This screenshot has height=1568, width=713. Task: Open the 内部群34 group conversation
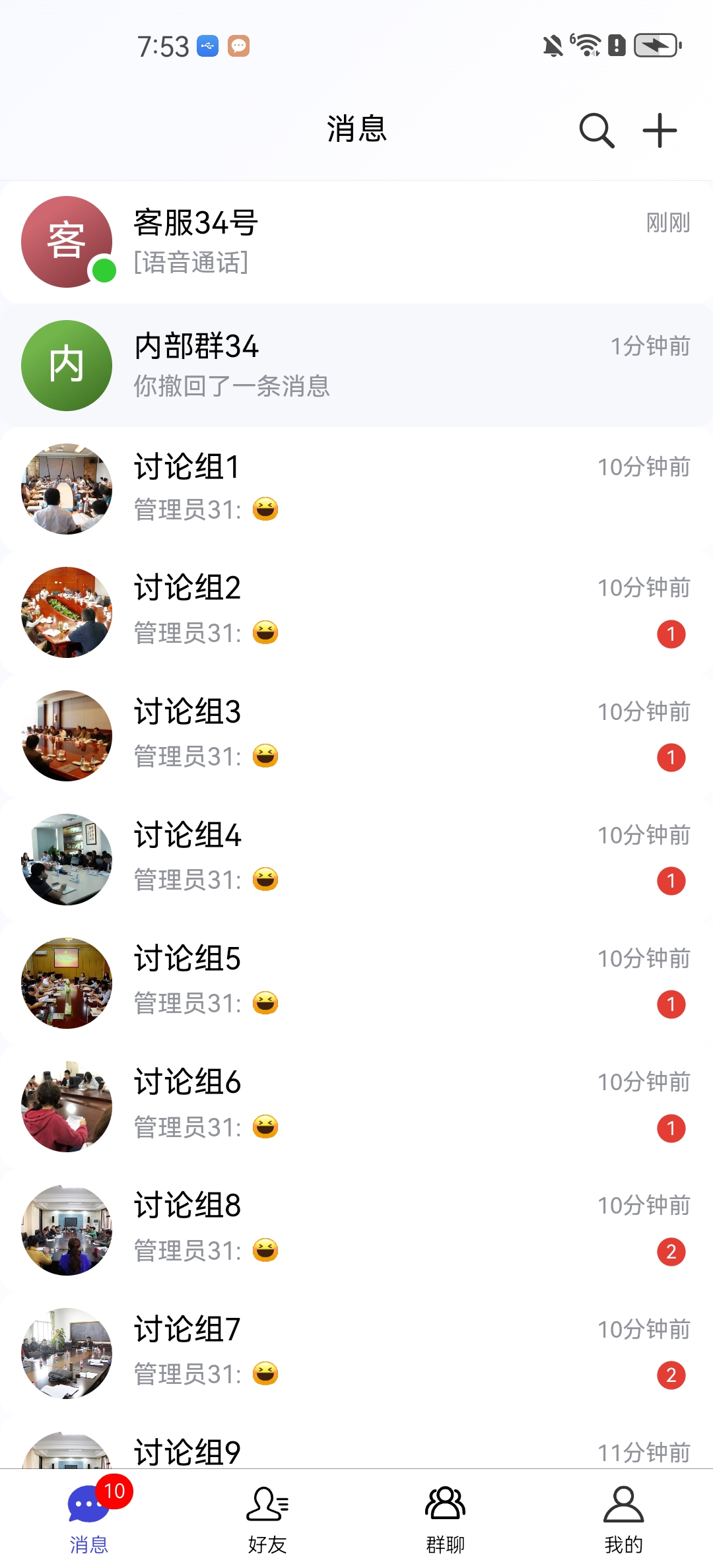[x=356, y=365]
